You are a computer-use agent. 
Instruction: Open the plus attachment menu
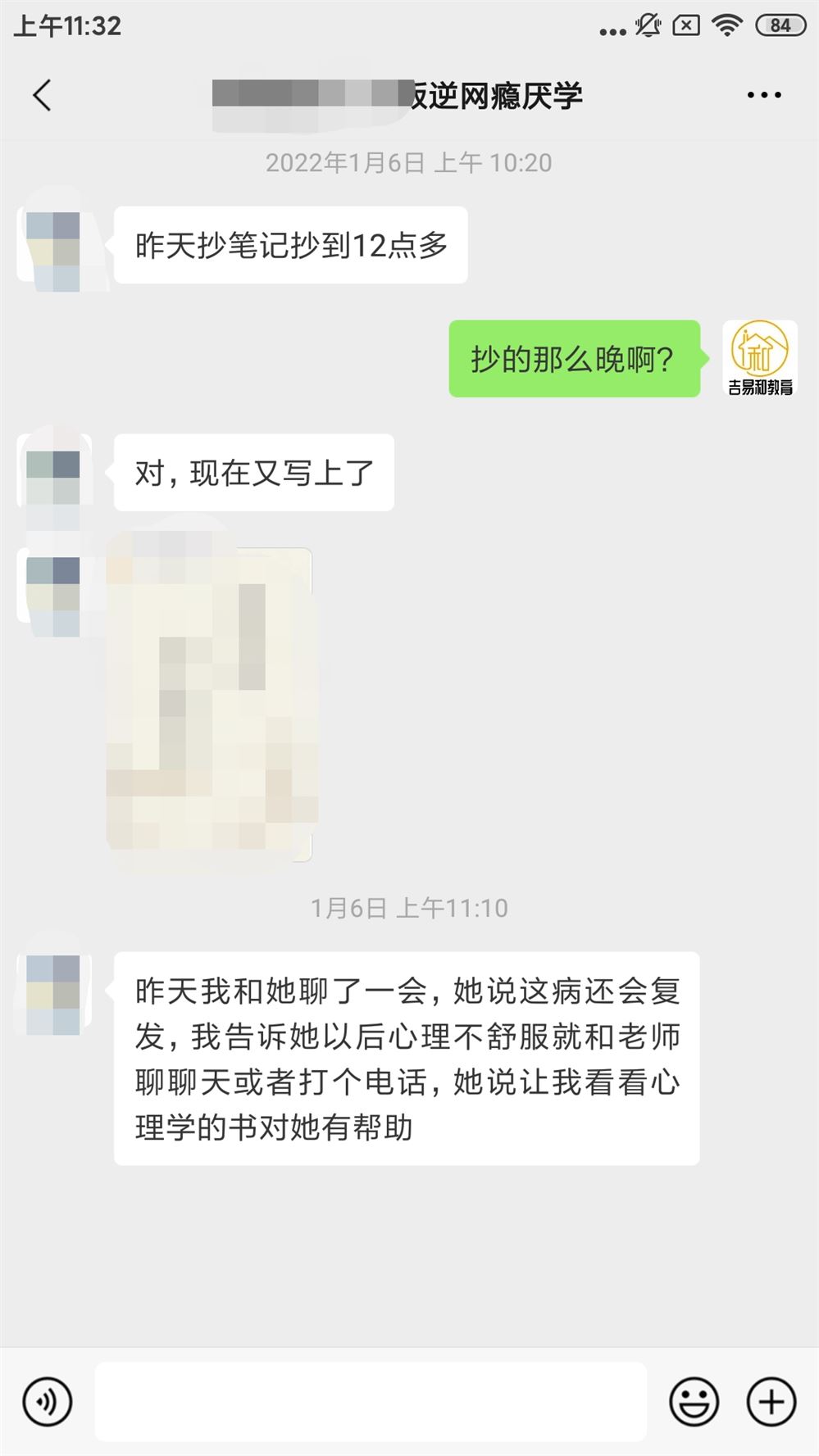[x=771, y=1401]
